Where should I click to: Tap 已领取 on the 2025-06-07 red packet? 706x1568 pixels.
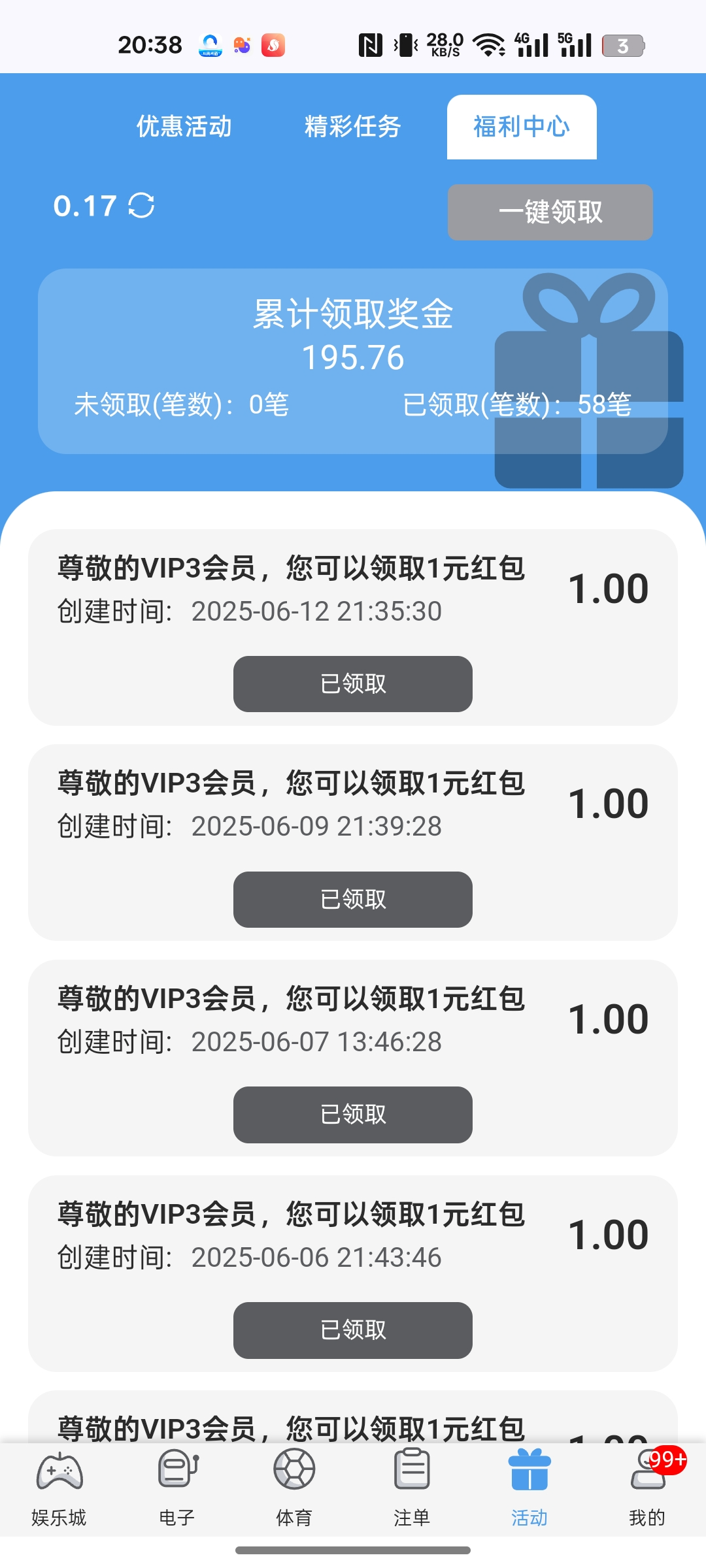click(353, 1115)
